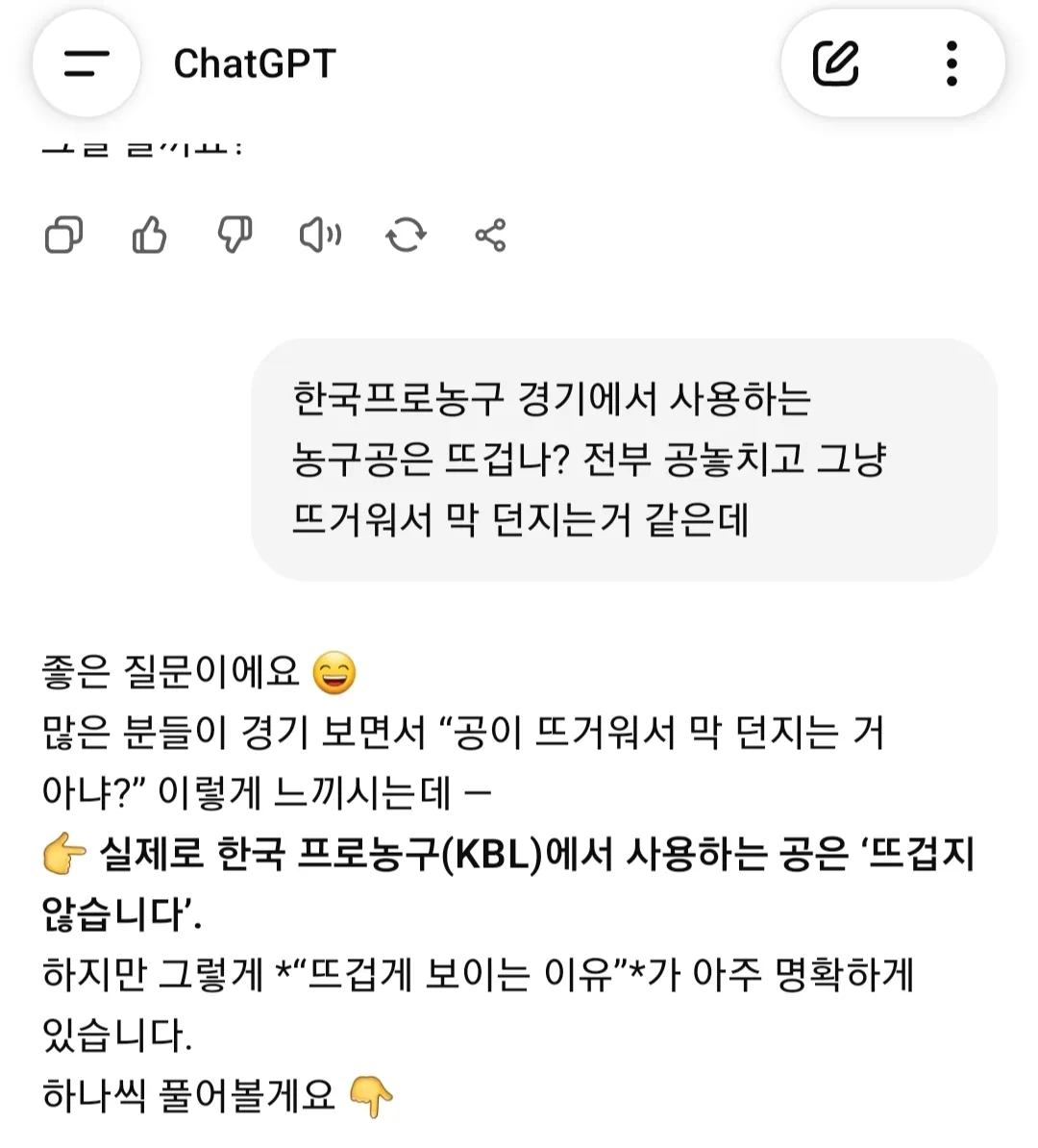Image resolution: width=1038 pixels, height=1148 pixels.
Task: Copy the previous response
Action: [x=63, y=235]
